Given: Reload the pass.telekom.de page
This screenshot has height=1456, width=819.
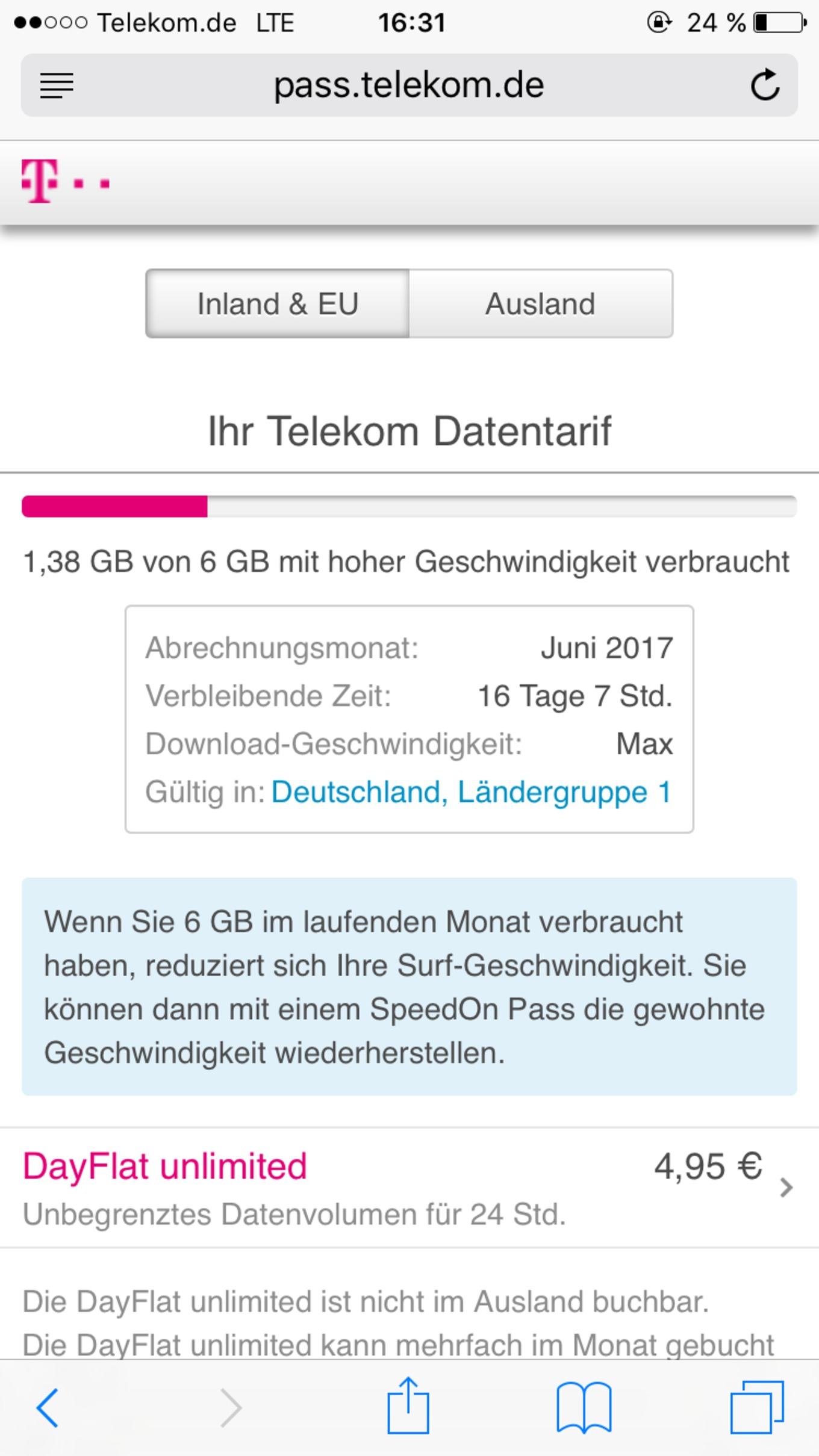Looking at the screenshot, I should (765, 84).
